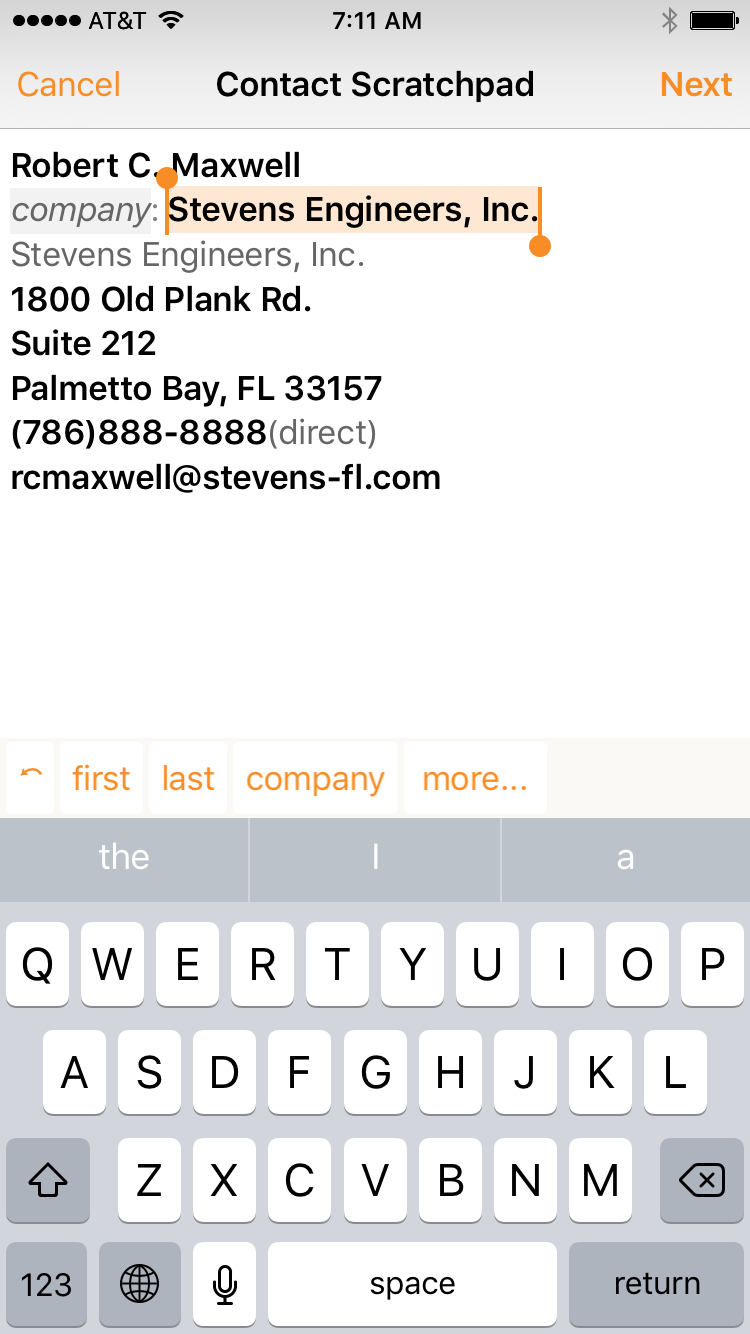
Task: Apply the company tag chip
Action: (315, 778)
